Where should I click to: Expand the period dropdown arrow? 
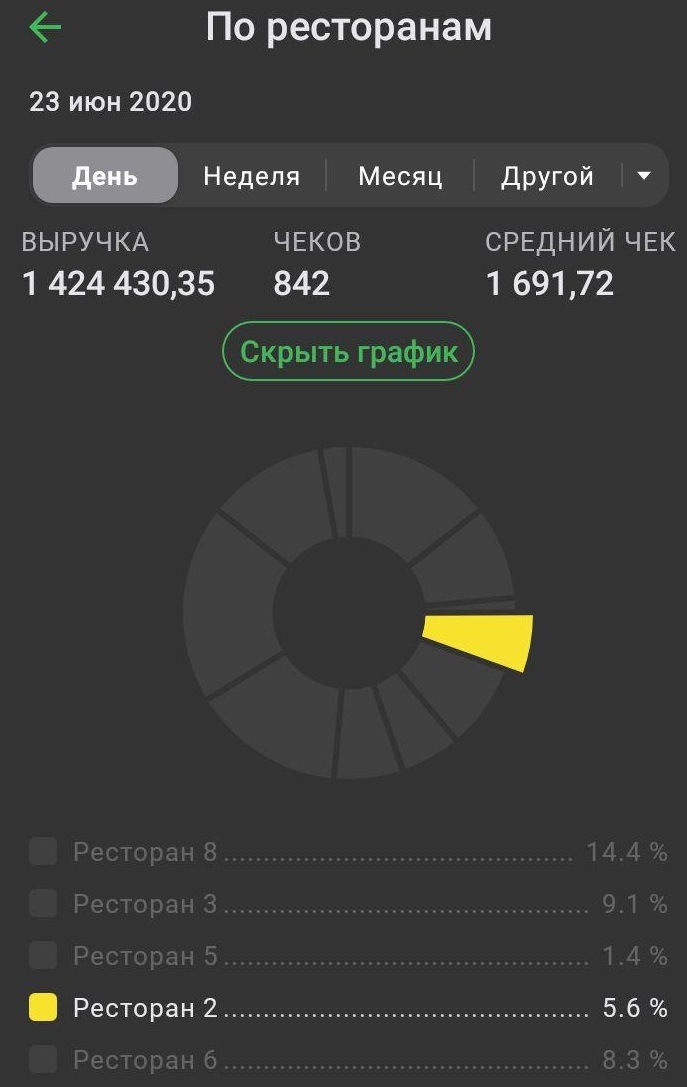point(644,176)
